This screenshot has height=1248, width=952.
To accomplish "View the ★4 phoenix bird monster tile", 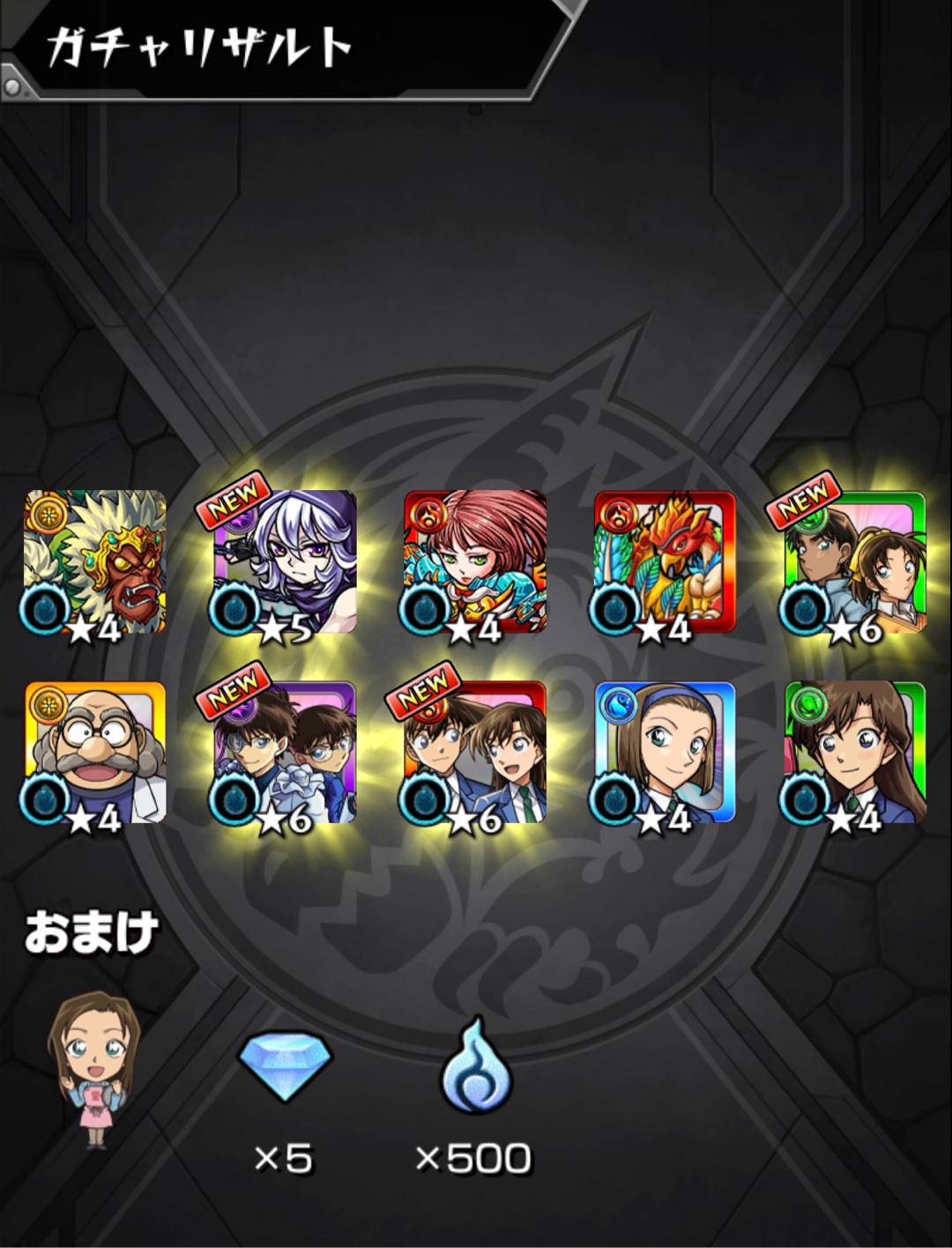I will [x=665, y=561].
